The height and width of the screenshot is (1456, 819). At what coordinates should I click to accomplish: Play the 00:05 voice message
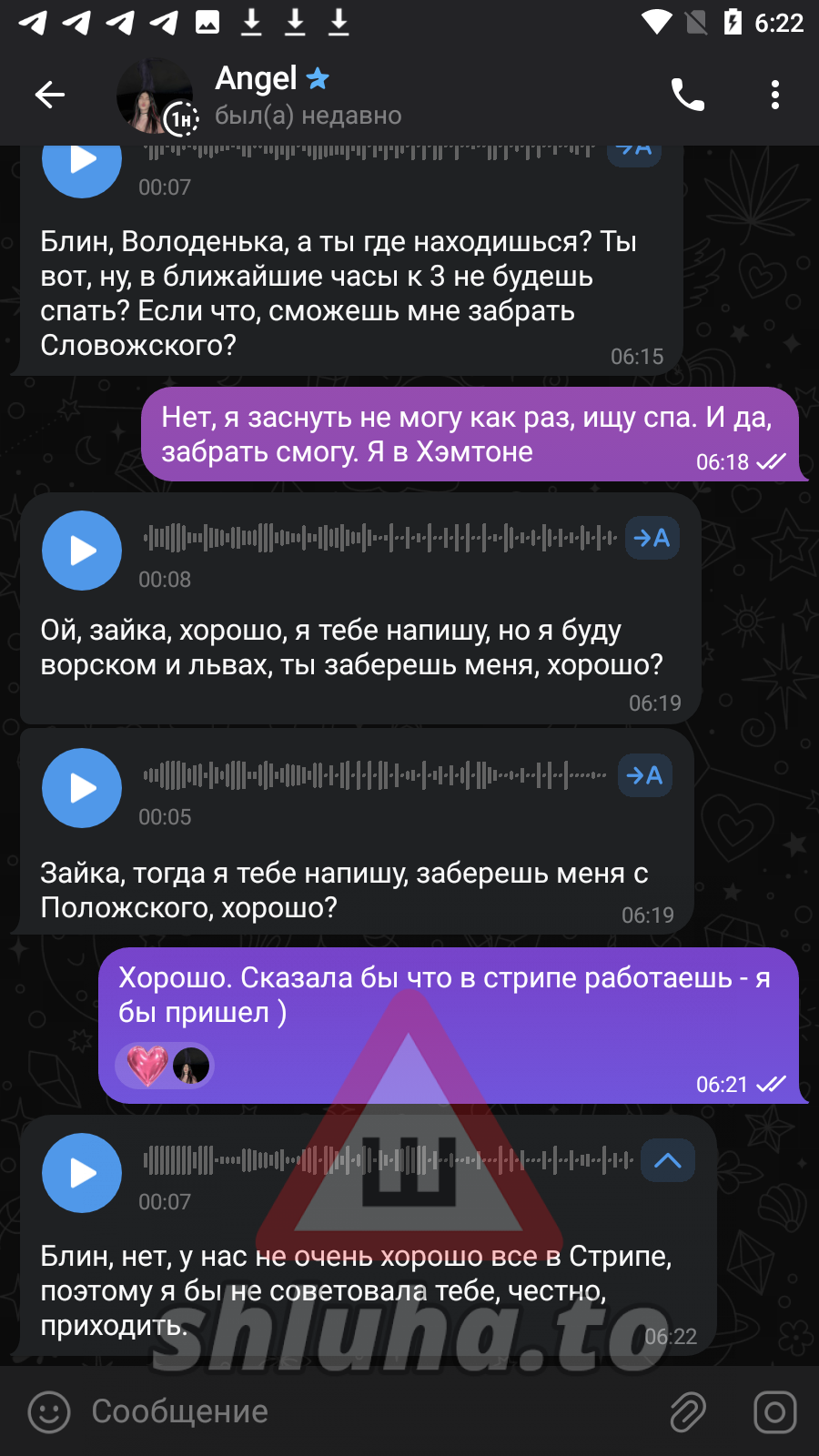tap(82, 788)
